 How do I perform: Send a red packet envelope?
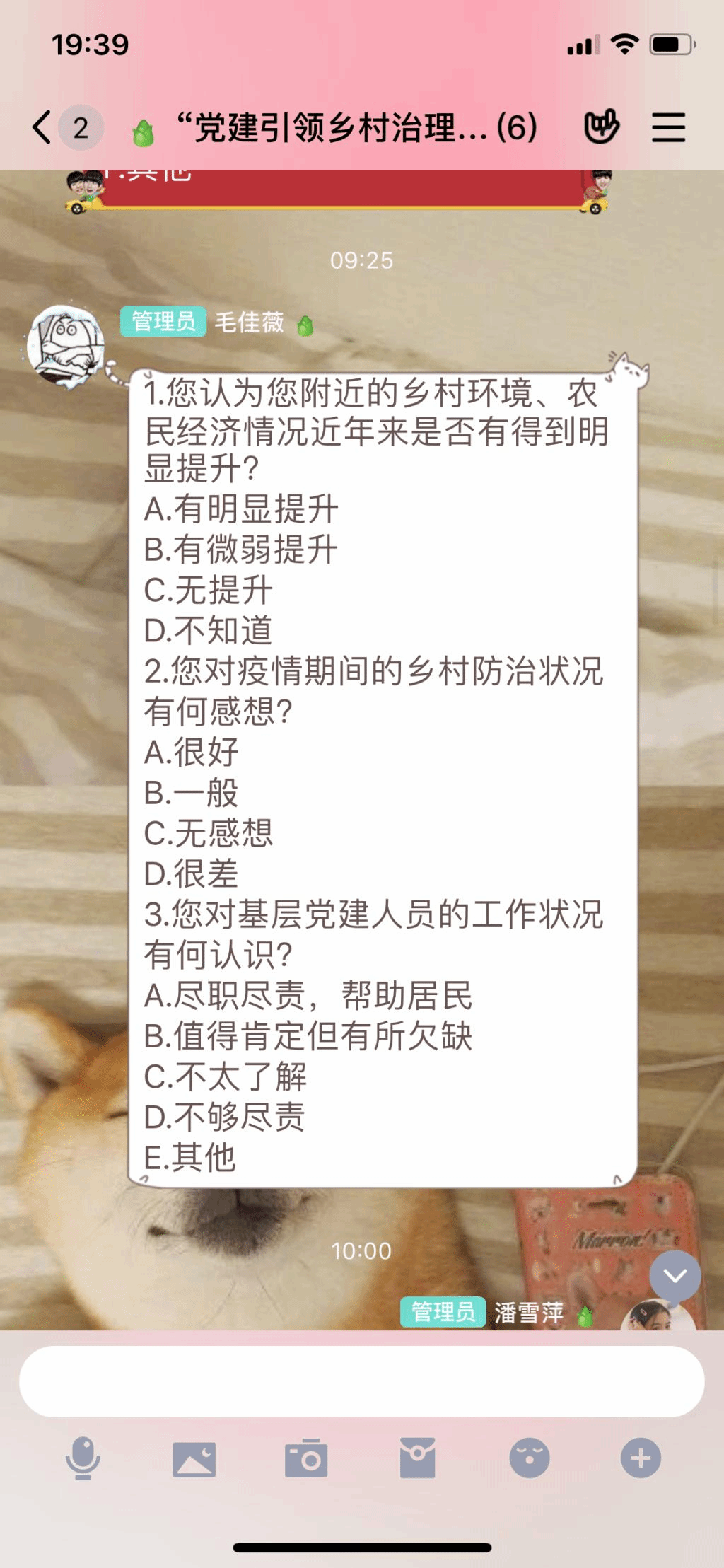[x=417, y=1458]
